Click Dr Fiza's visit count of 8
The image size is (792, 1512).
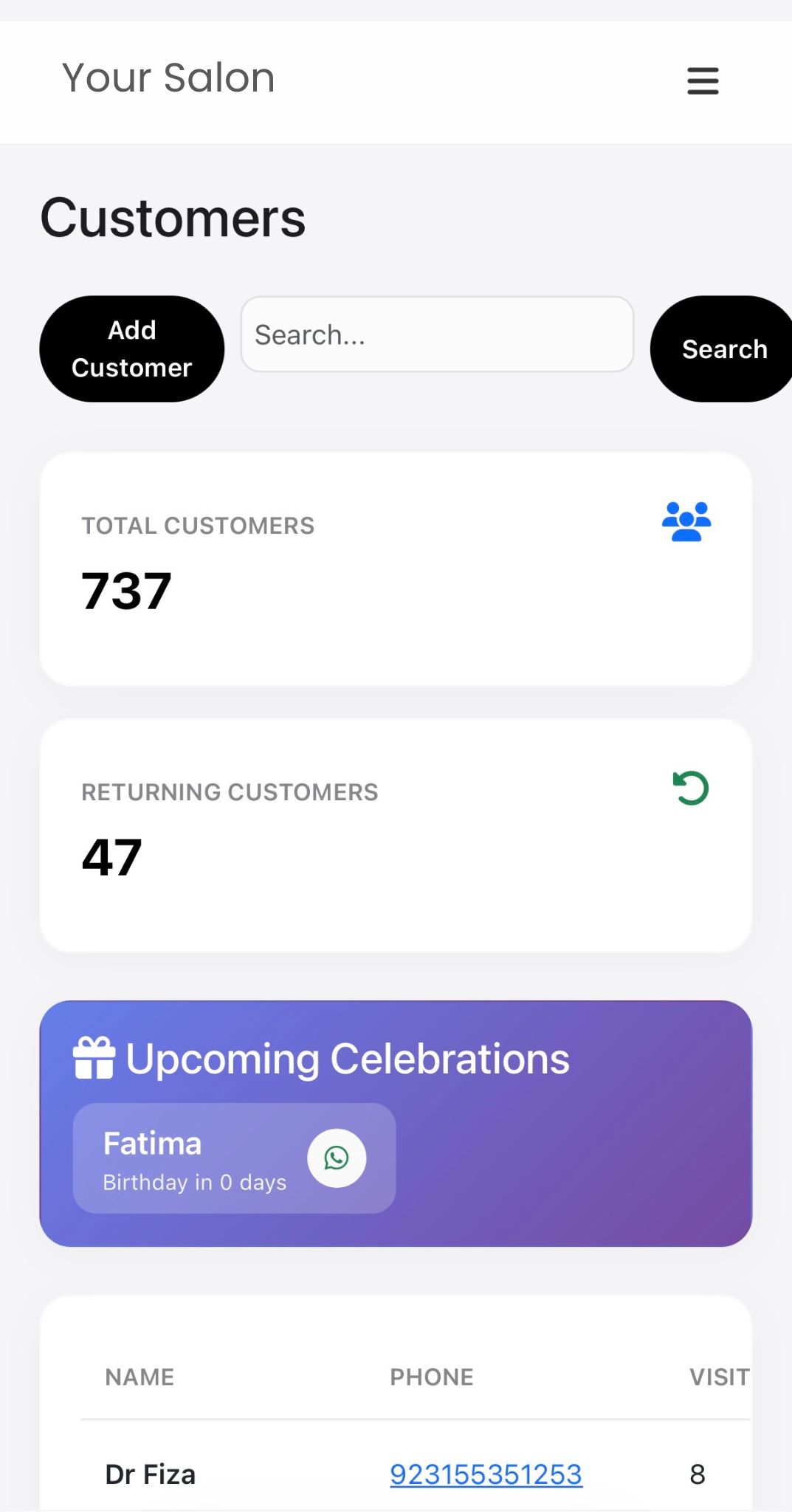[698, 1474]
